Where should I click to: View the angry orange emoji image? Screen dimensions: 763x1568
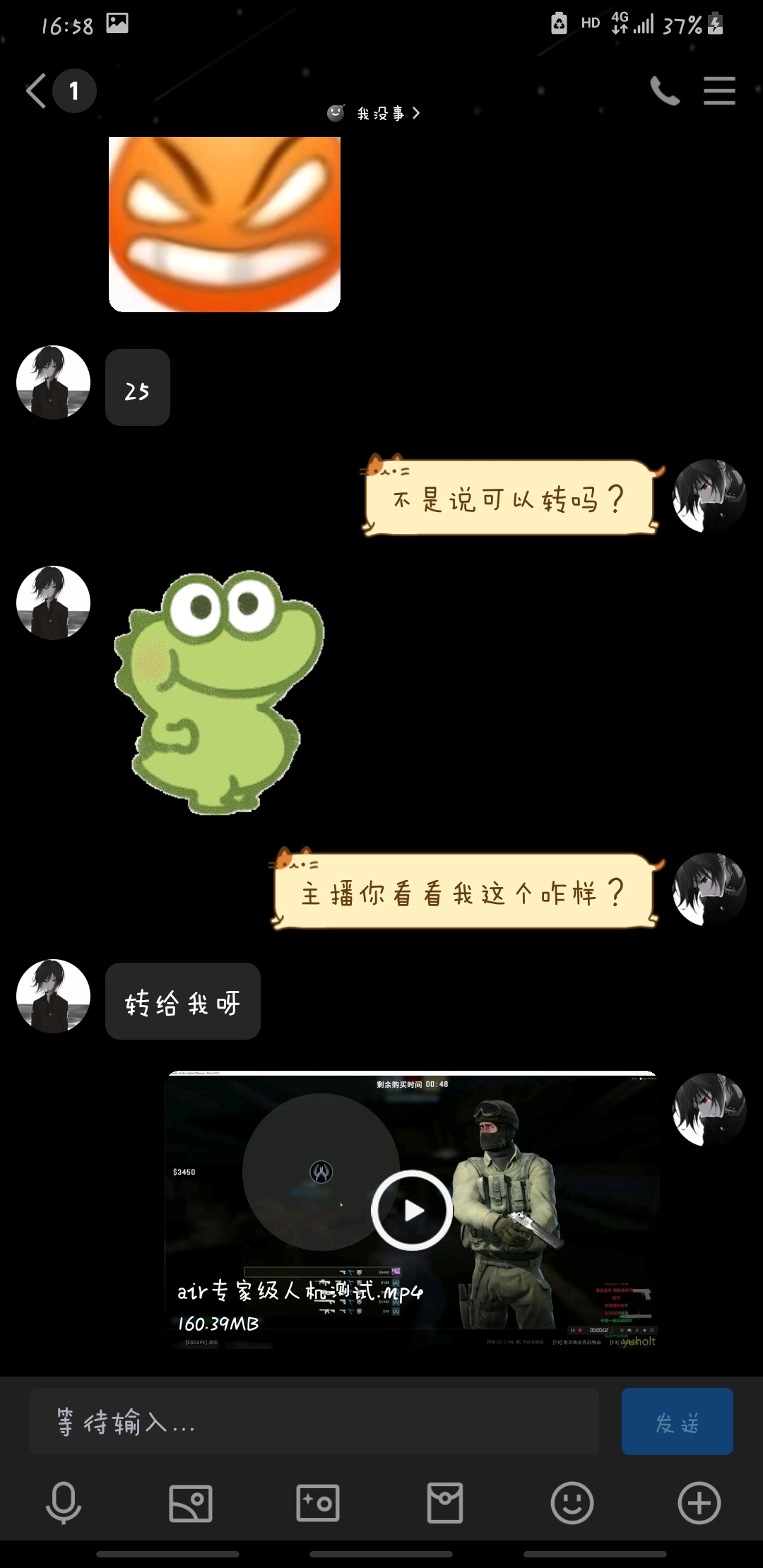click(225, 225)
